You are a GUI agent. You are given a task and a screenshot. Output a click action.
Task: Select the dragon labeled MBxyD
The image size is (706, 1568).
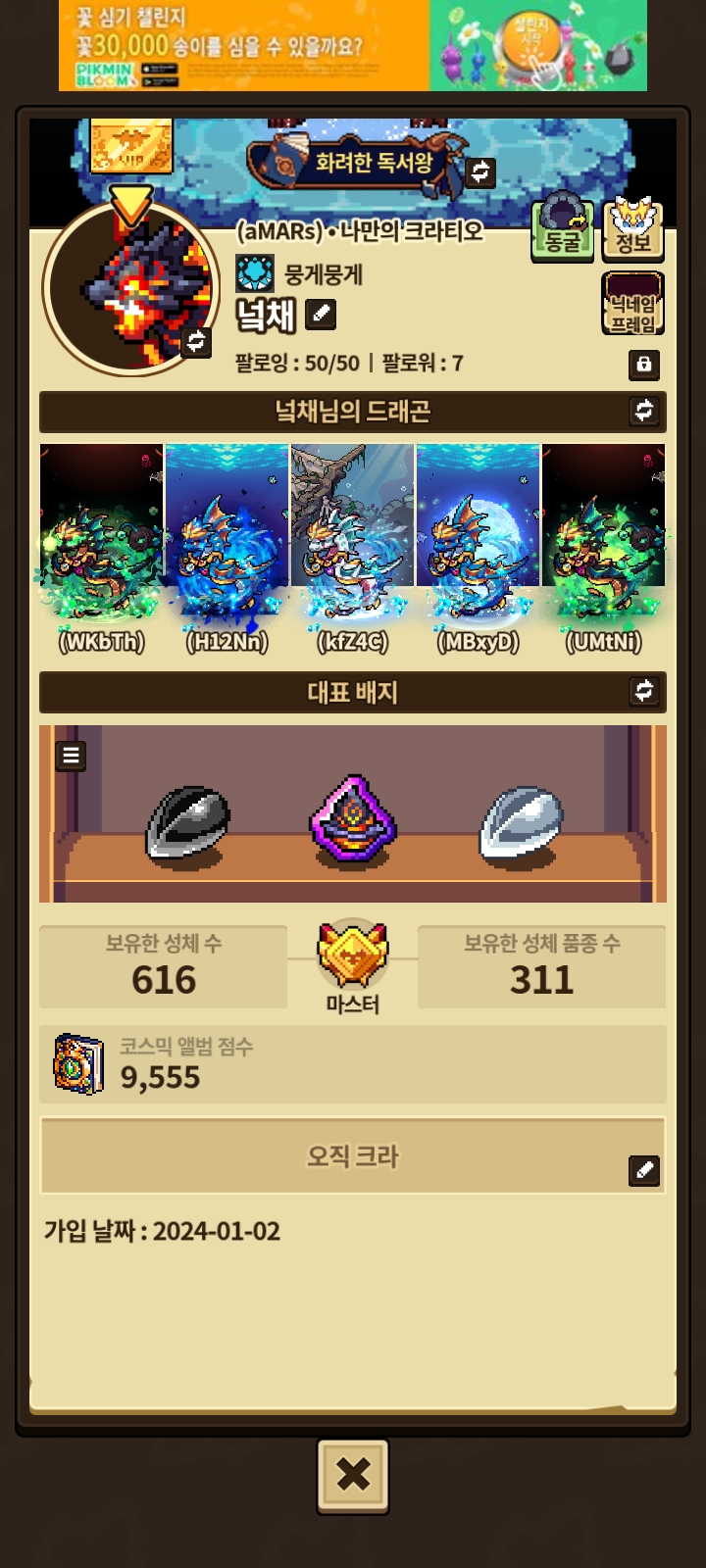(478, 549)
